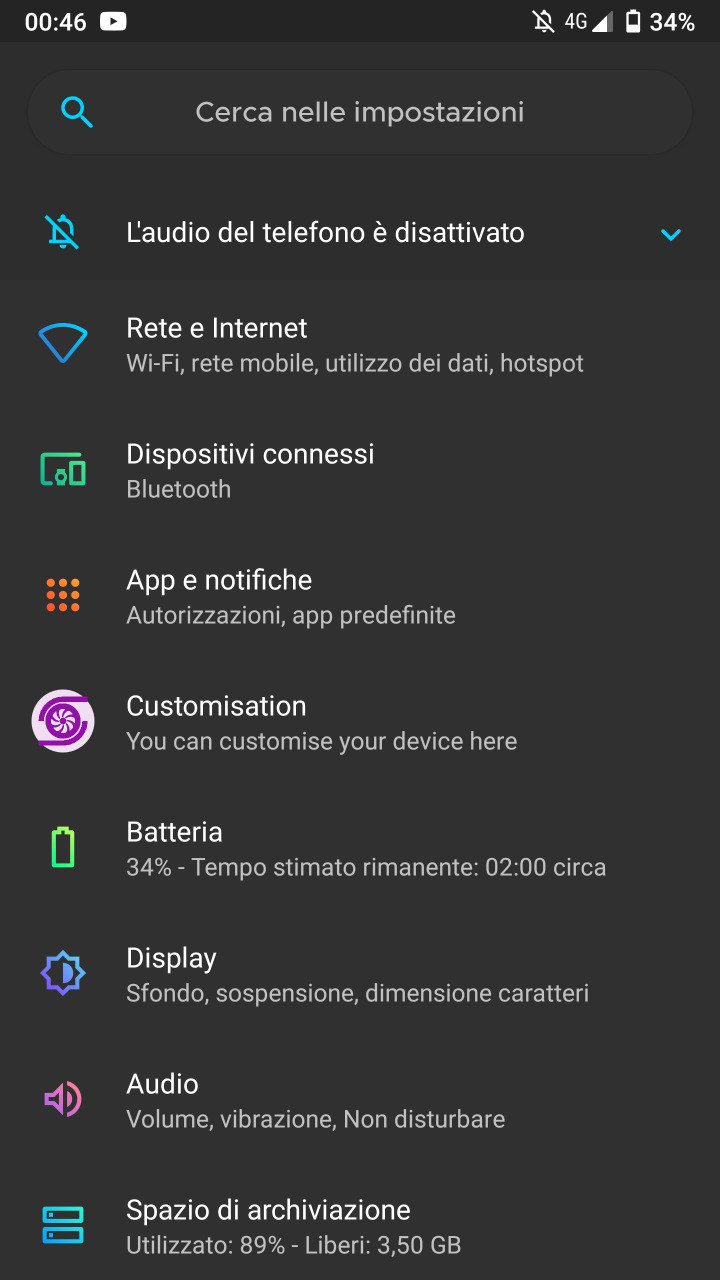This screenshot has height=1280, width=720.
Task: Open Display settings
Action: pos(360,975)
